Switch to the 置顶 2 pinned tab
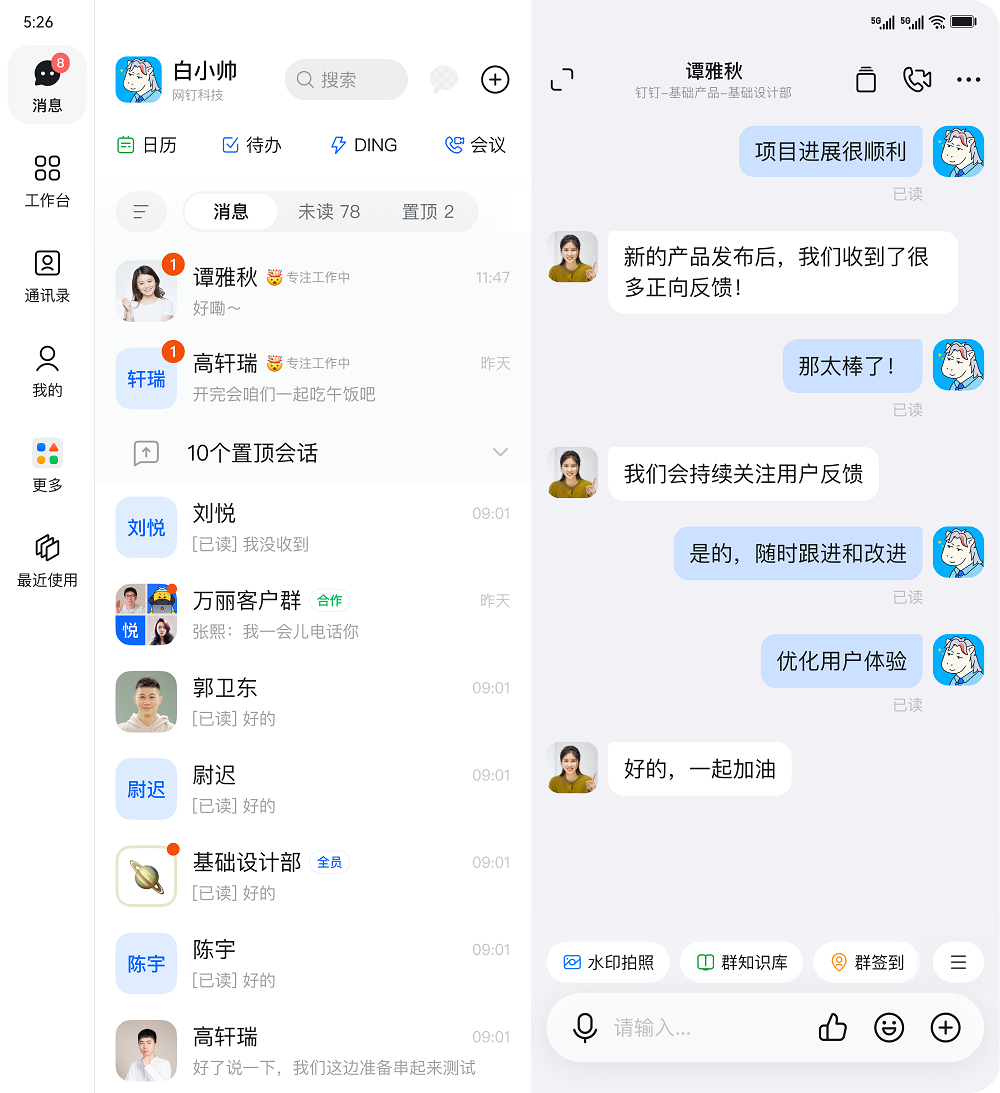The image size is (1000, 1093). 430,211
